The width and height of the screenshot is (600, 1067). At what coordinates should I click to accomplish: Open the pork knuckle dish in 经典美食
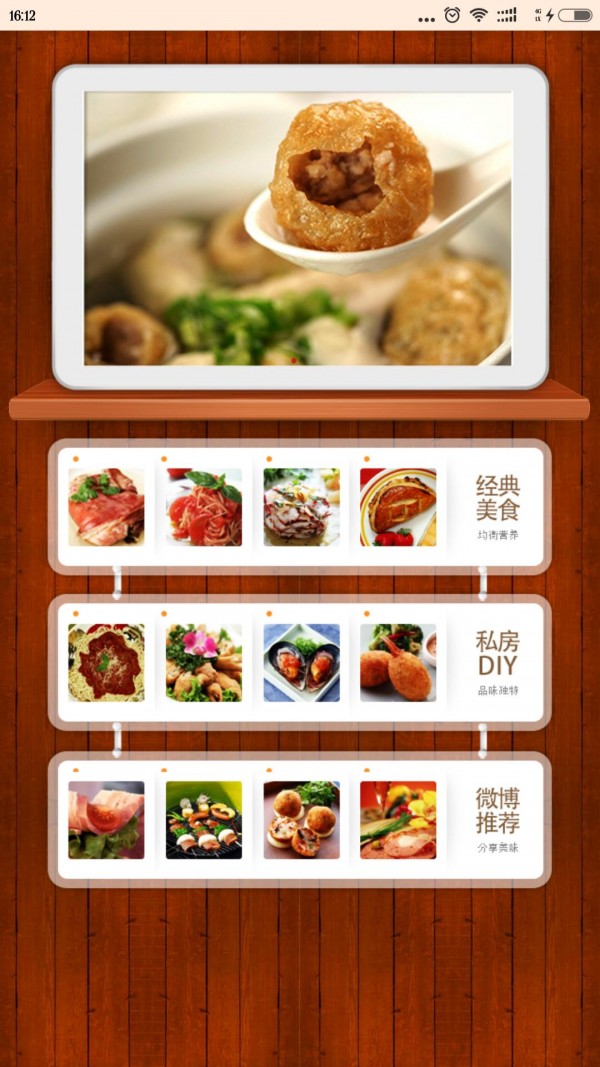[x=106, y=507]
